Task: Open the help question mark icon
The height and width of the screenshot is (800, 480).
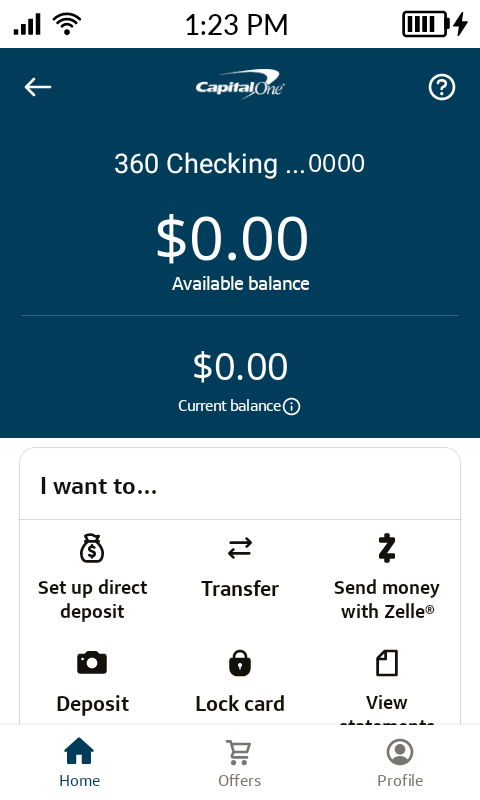Action: [442, 87]
